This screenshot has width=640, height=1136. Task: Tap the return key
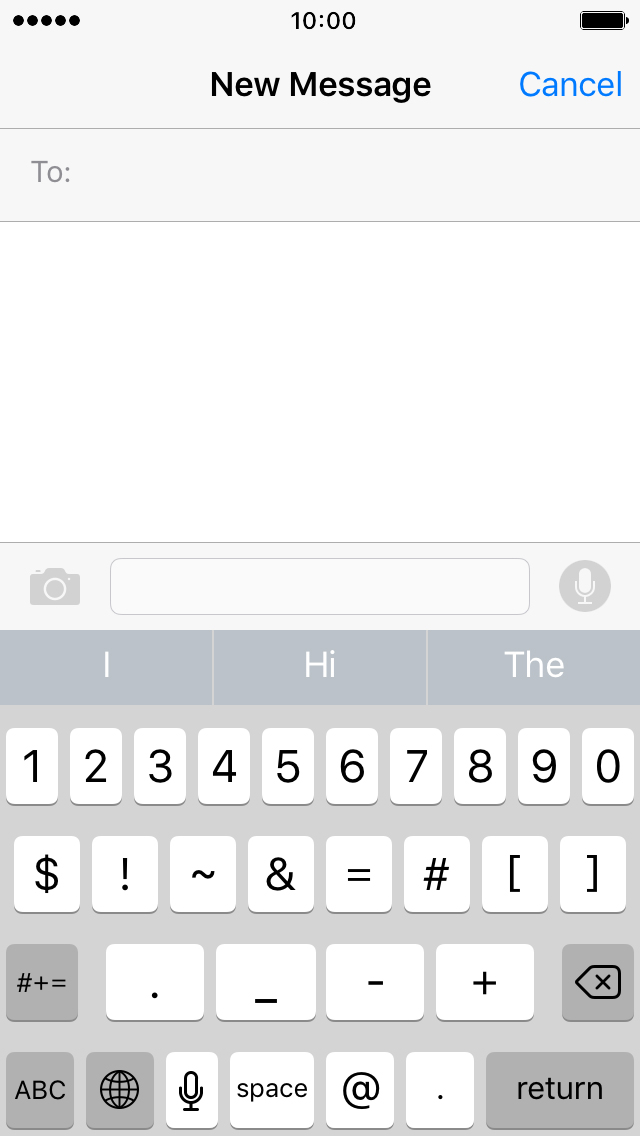[560, 1090]
